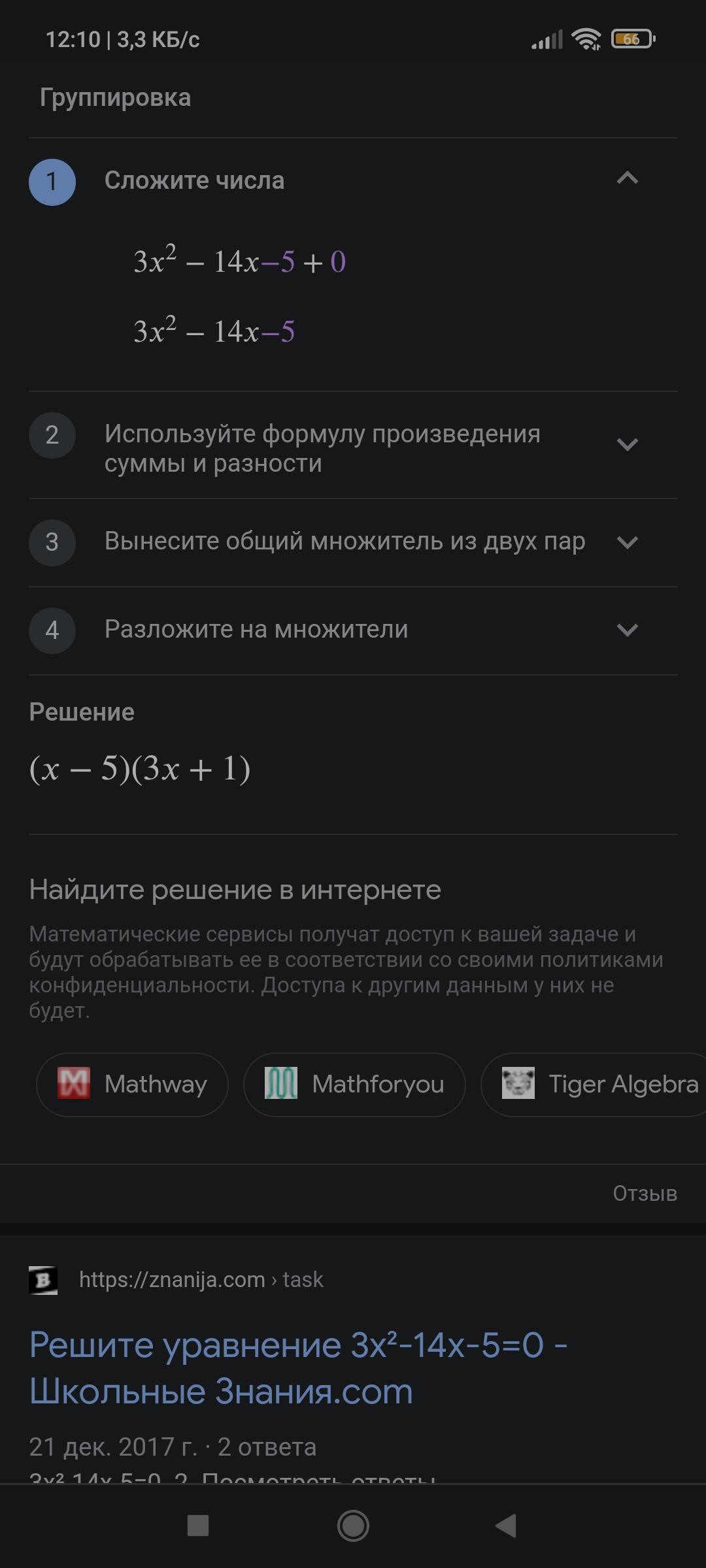This screenshot has width=706, height=1568.
Task: Expand step 4 Разложите на множители
Action: 627,630
